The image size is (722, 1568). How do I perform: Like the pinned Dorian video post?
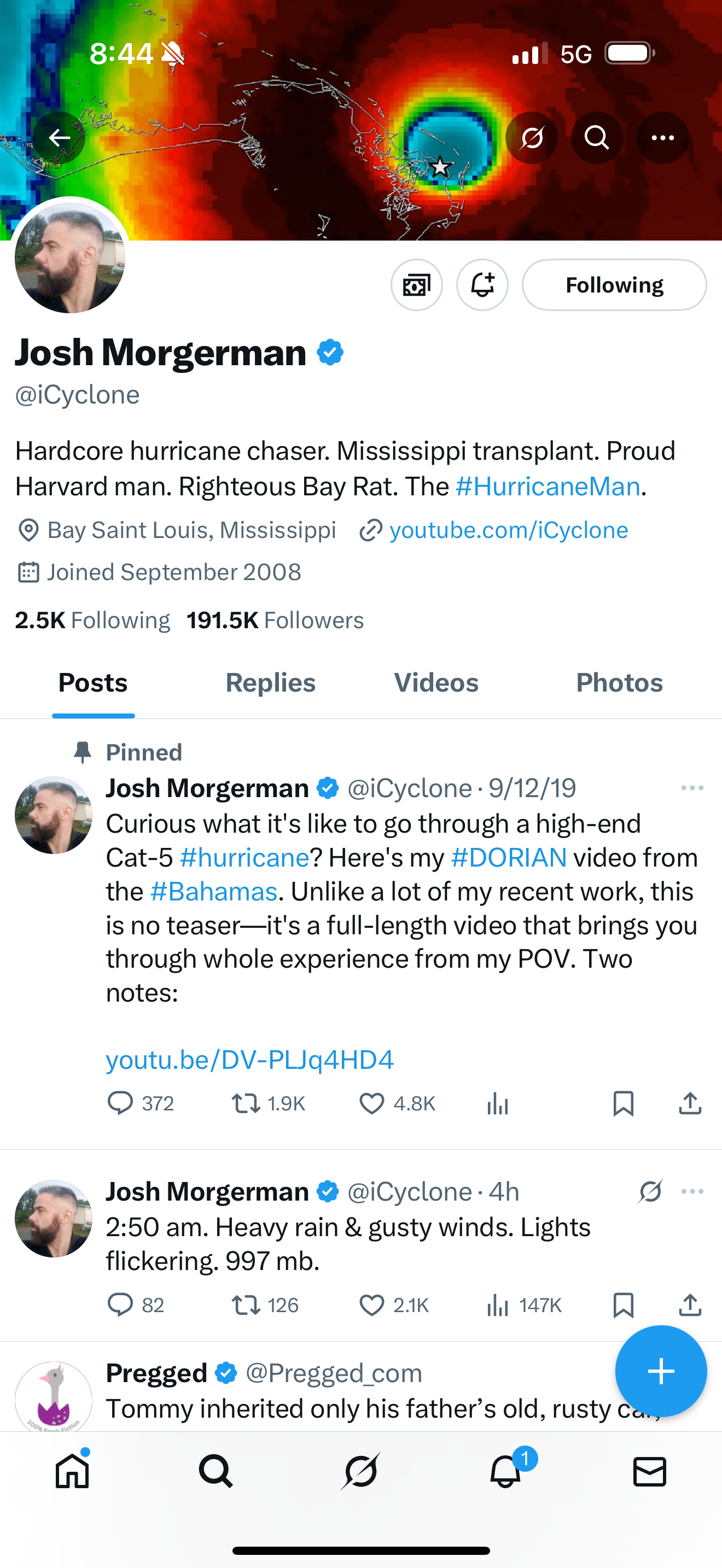point(372,1104)
